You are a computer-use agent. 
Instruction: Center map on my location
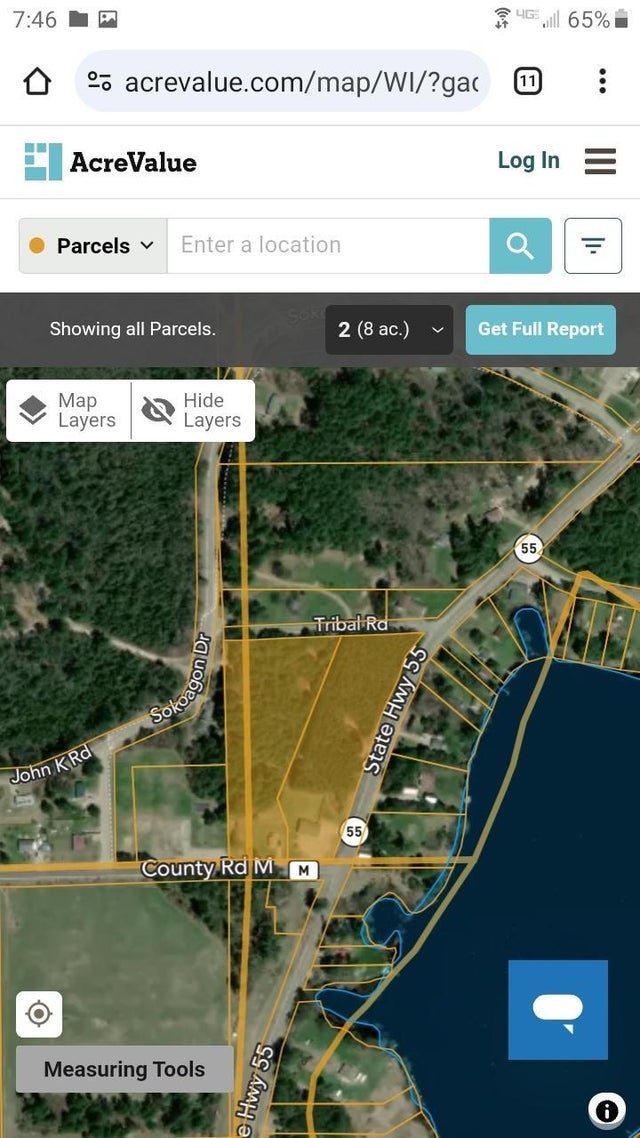(x=39, y=1014)
